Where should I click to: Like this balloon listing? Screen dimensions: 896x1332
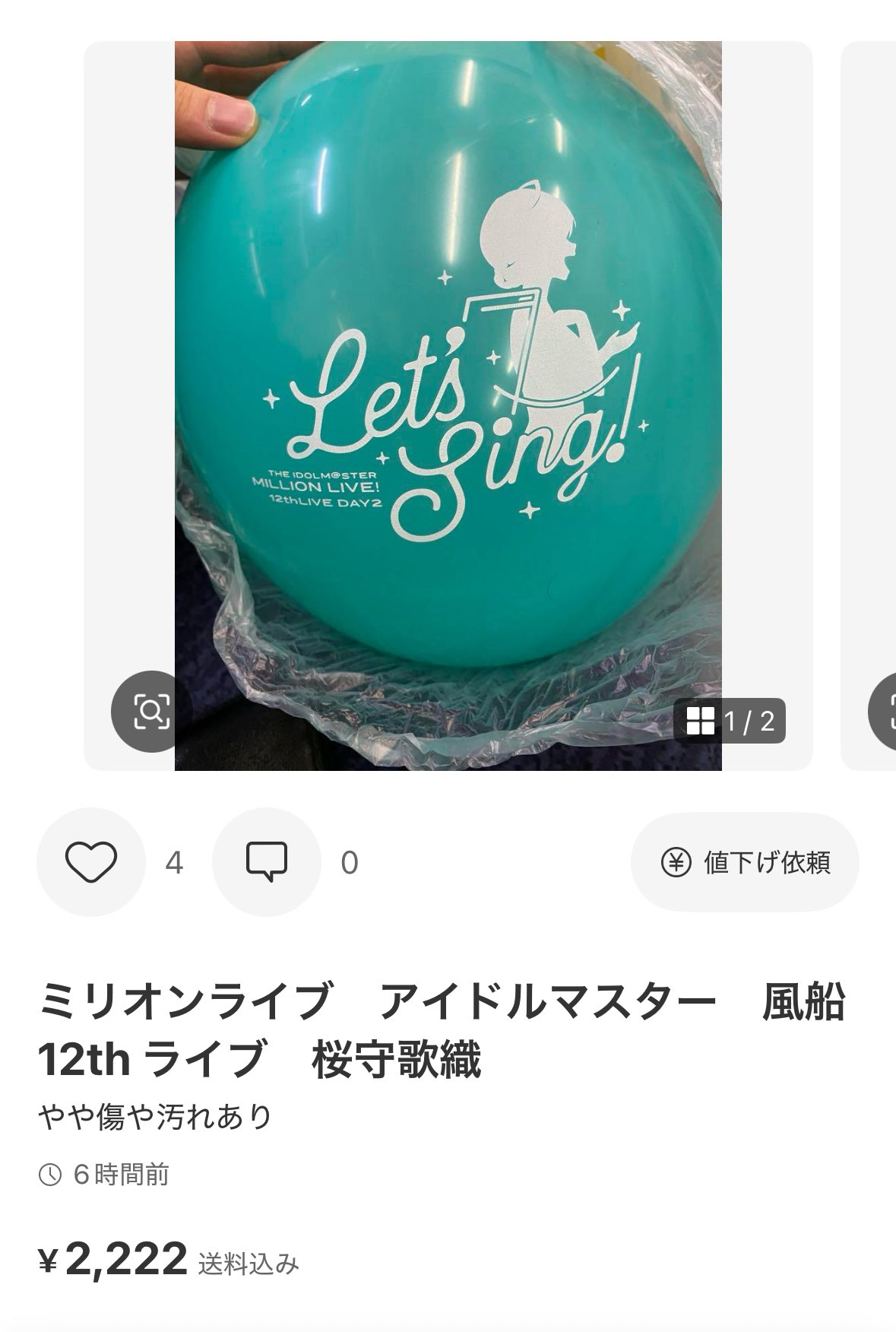[x=91, y=862]
